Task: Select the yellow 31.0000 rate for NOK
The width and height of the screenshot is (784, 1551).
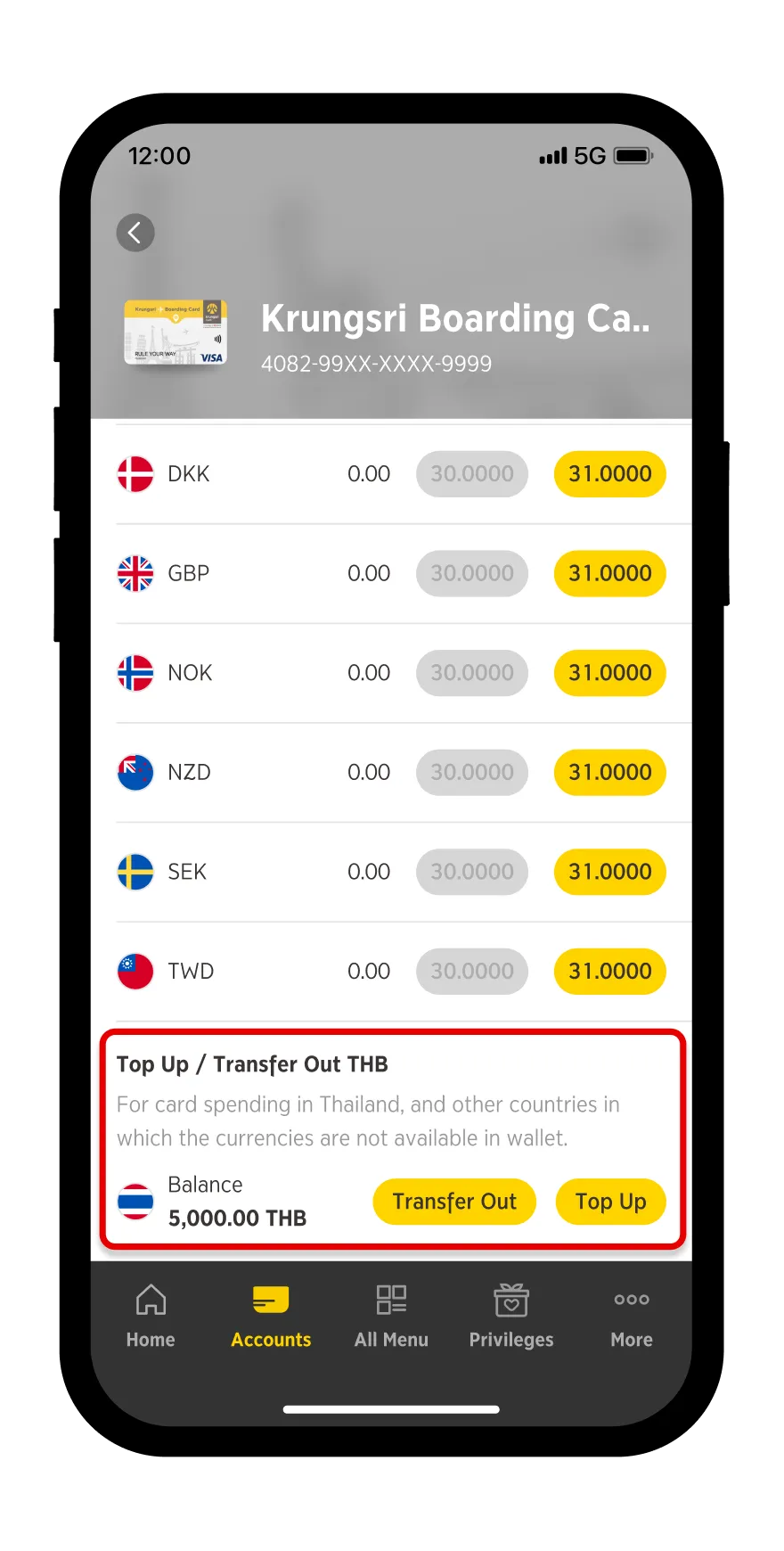Action: [x=609, y=673]
